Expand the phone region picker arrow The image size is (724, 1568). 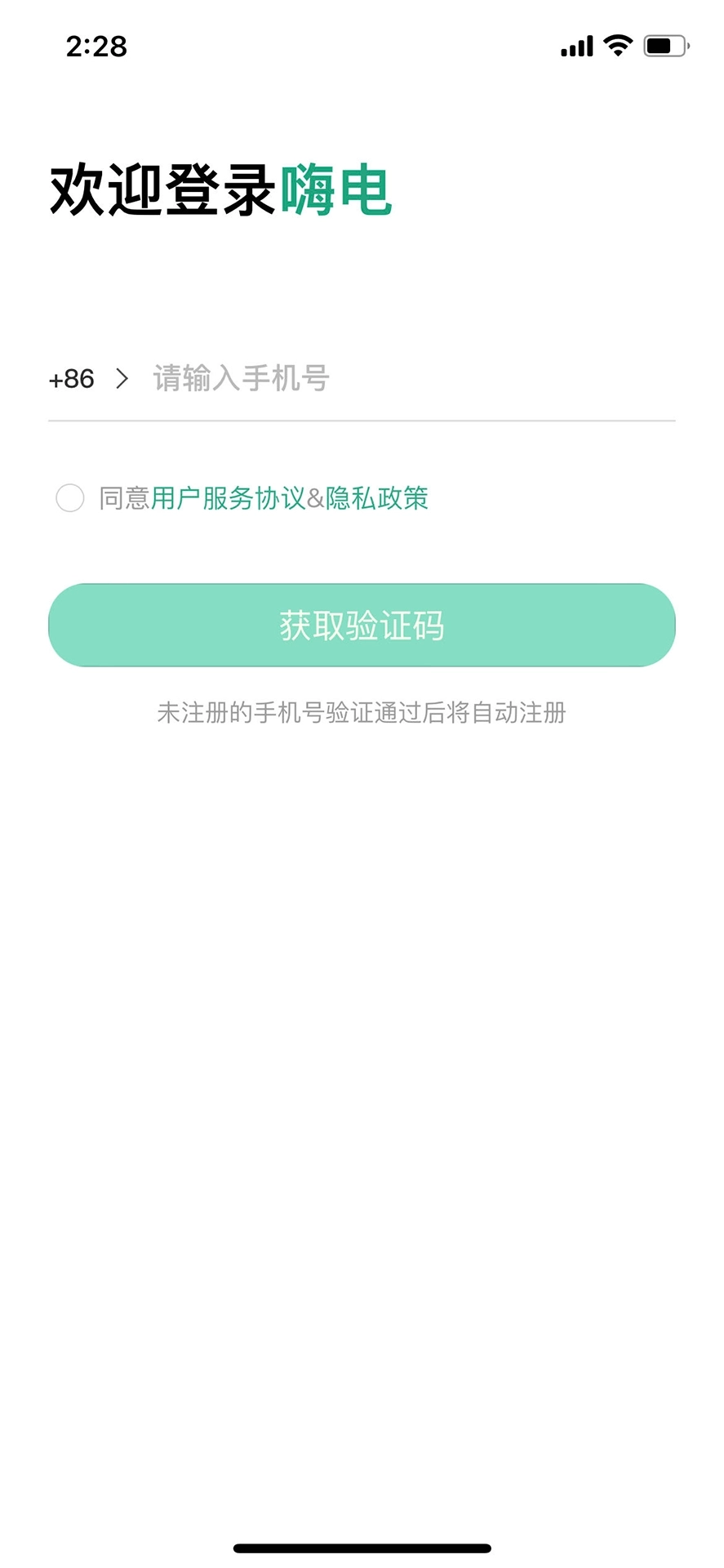pos(123,378)
